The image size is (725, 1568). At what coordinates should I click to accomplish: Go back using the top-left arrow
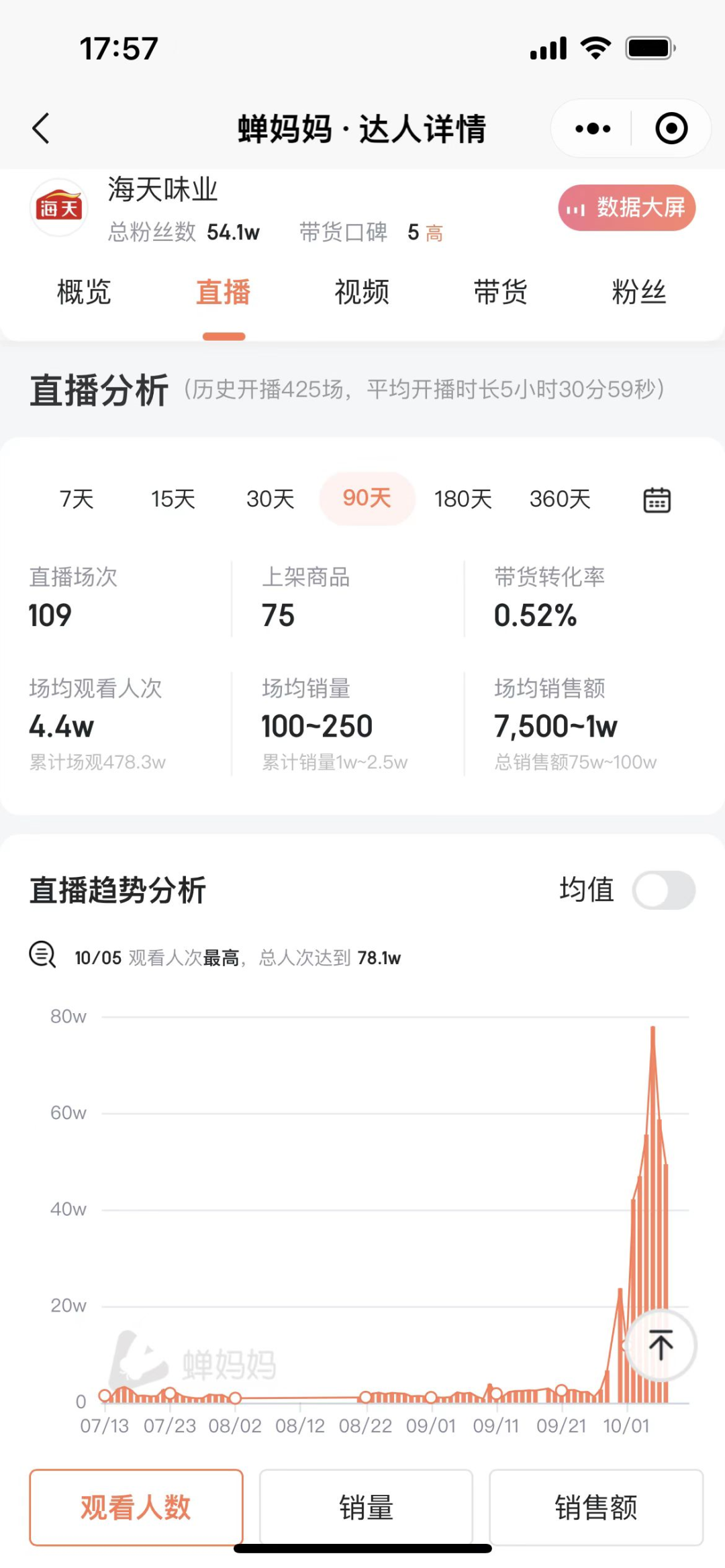[42, 128]
